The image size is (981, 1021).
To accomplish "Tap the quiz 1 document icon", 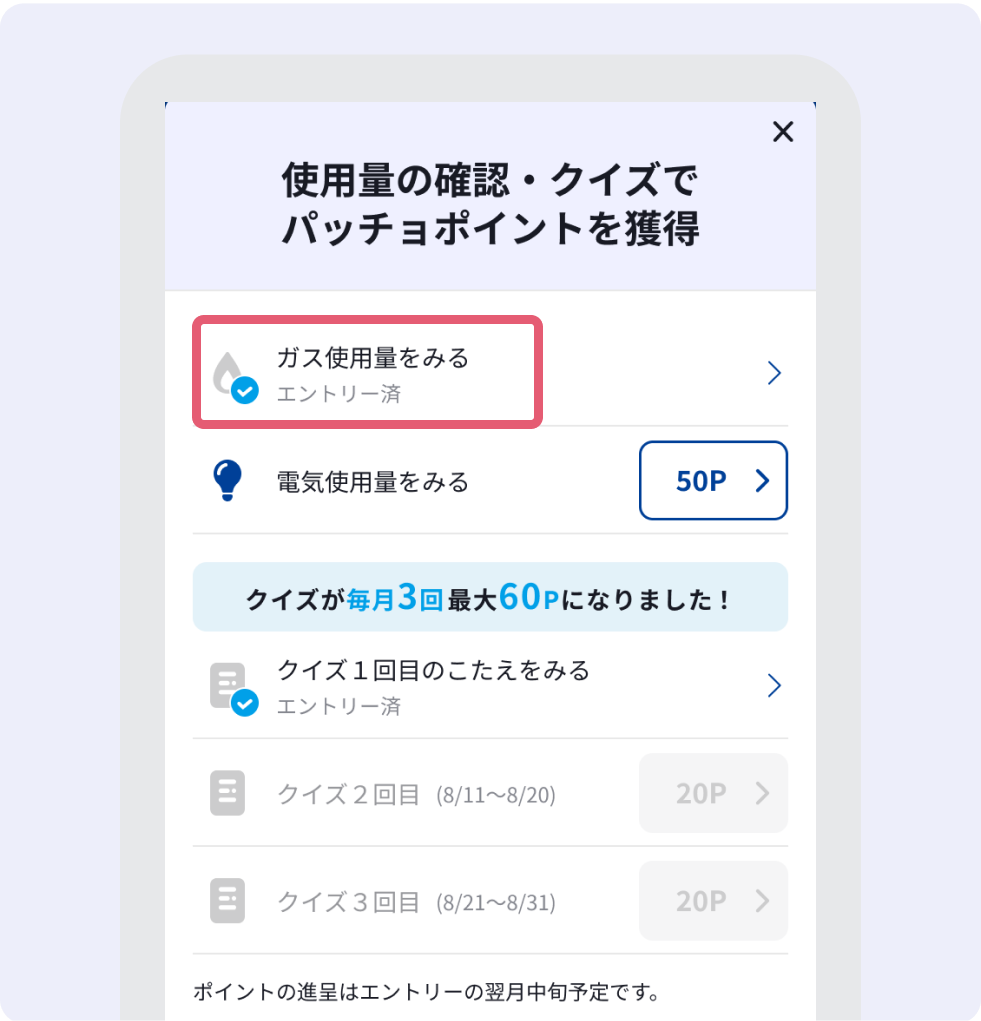I will (x=228, y=685).
